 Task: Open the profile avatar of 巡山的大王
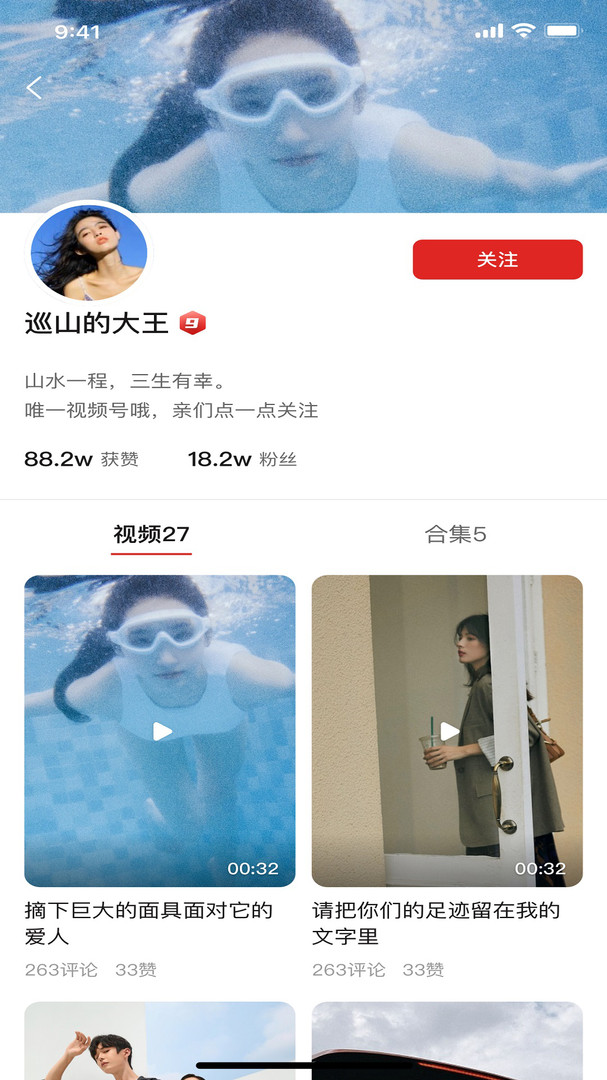(x=88, y=254)
